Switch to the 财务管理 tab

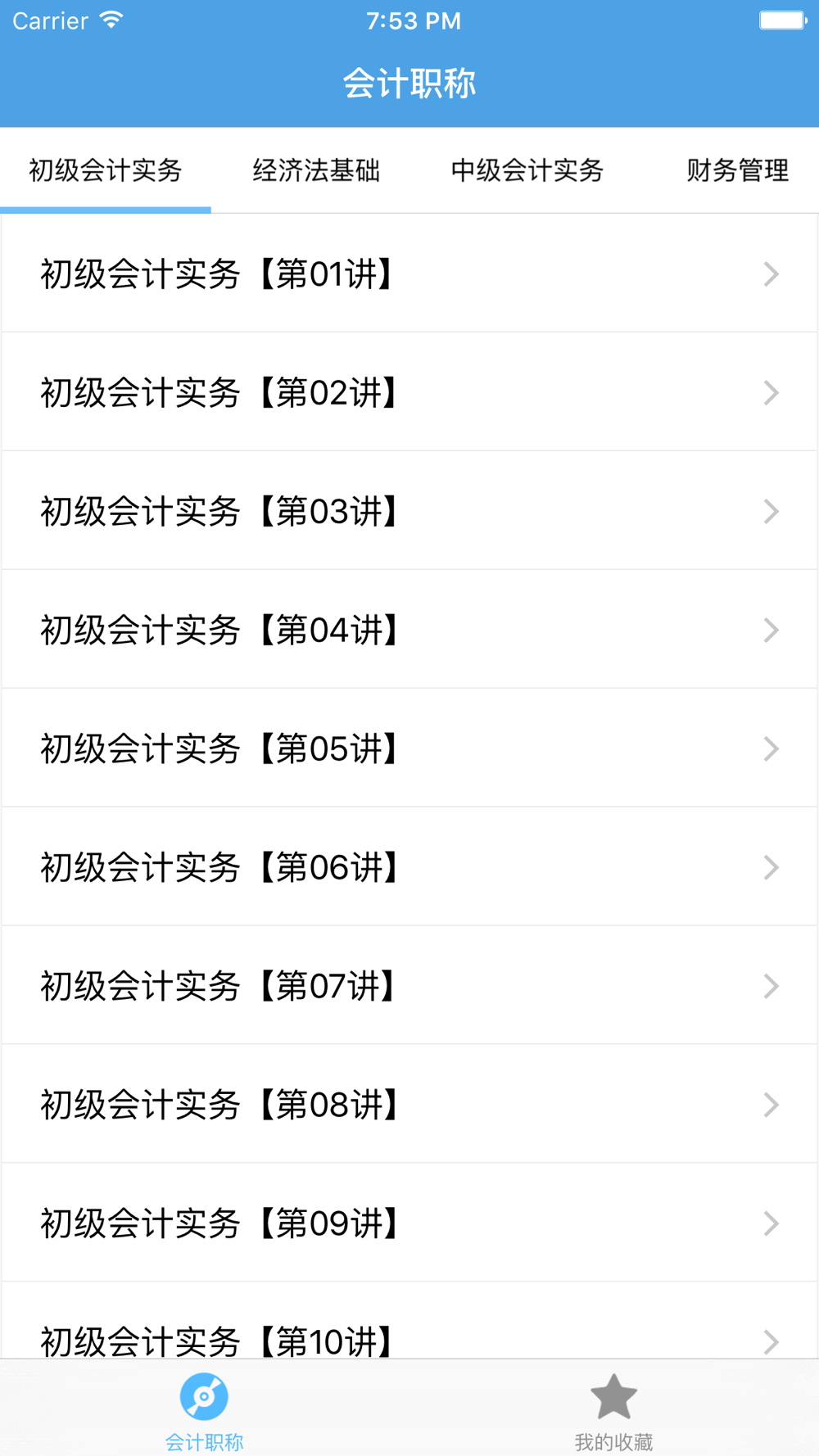[x=737, y=170]
